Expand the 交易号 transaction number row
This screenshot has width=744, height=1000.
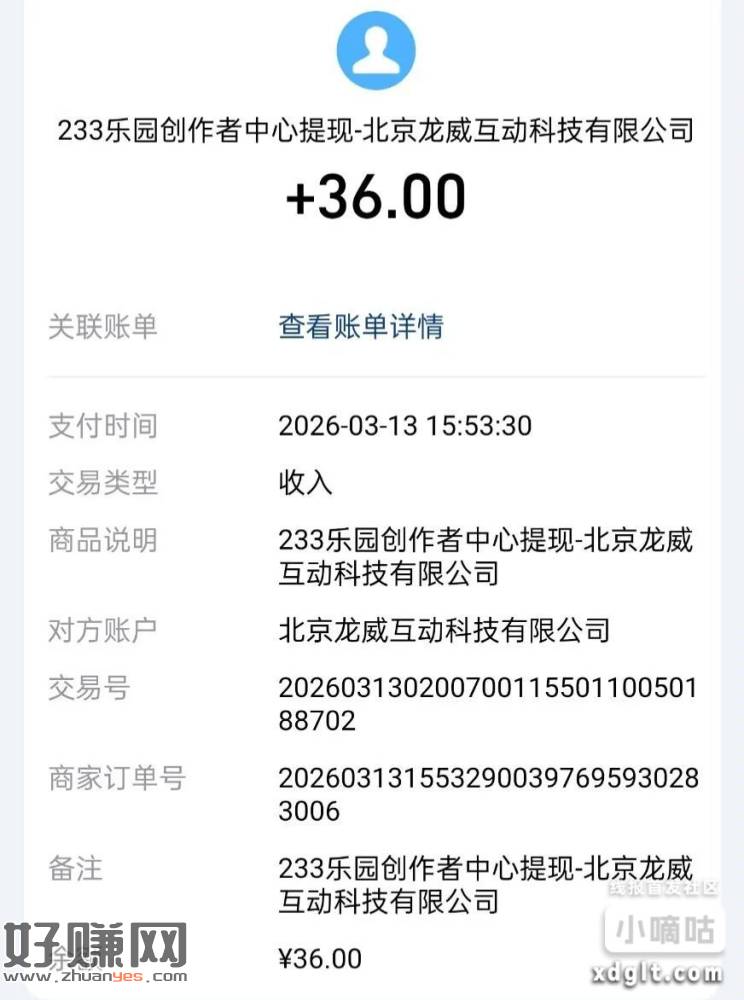tap(90, 689)
